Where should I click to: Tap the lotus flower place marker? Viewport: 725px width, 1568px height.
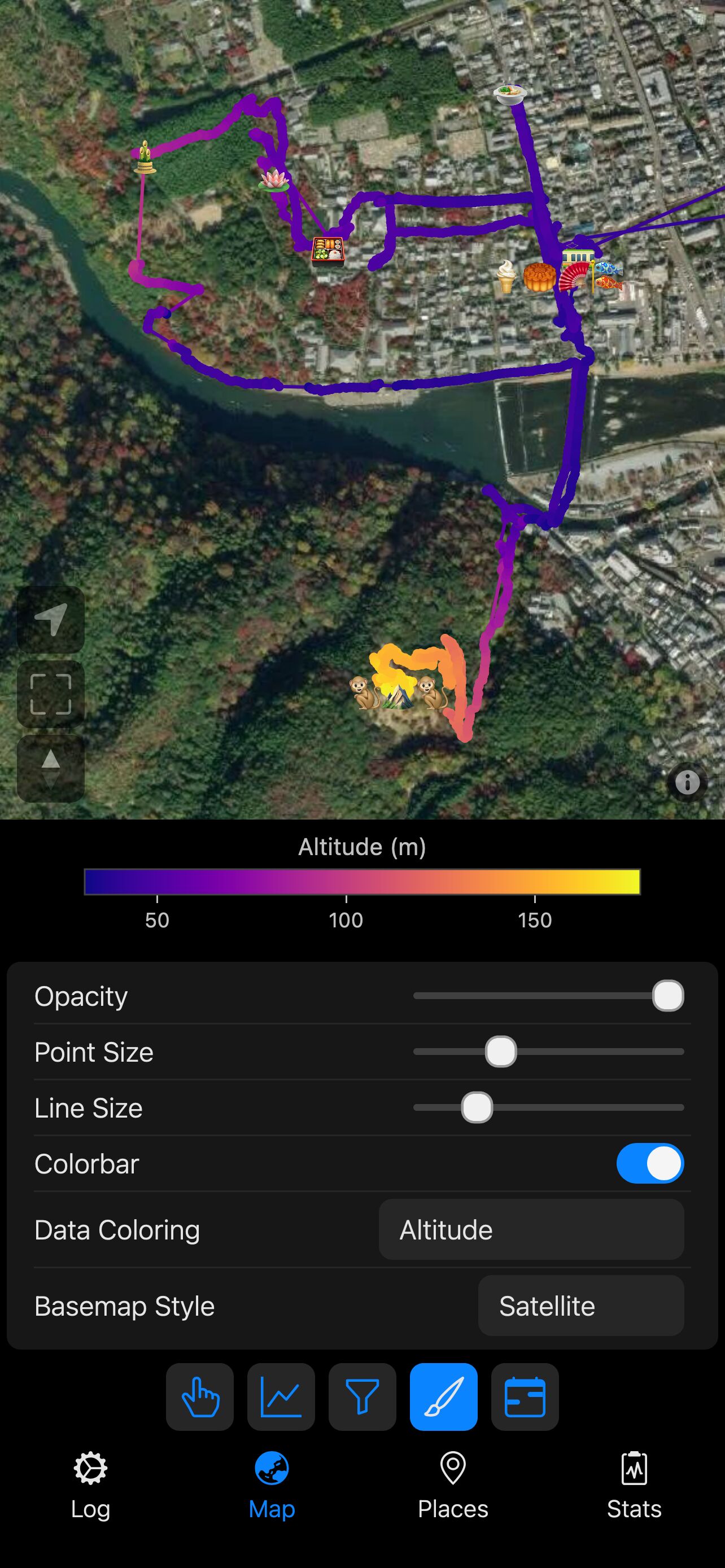coord(273,180)
